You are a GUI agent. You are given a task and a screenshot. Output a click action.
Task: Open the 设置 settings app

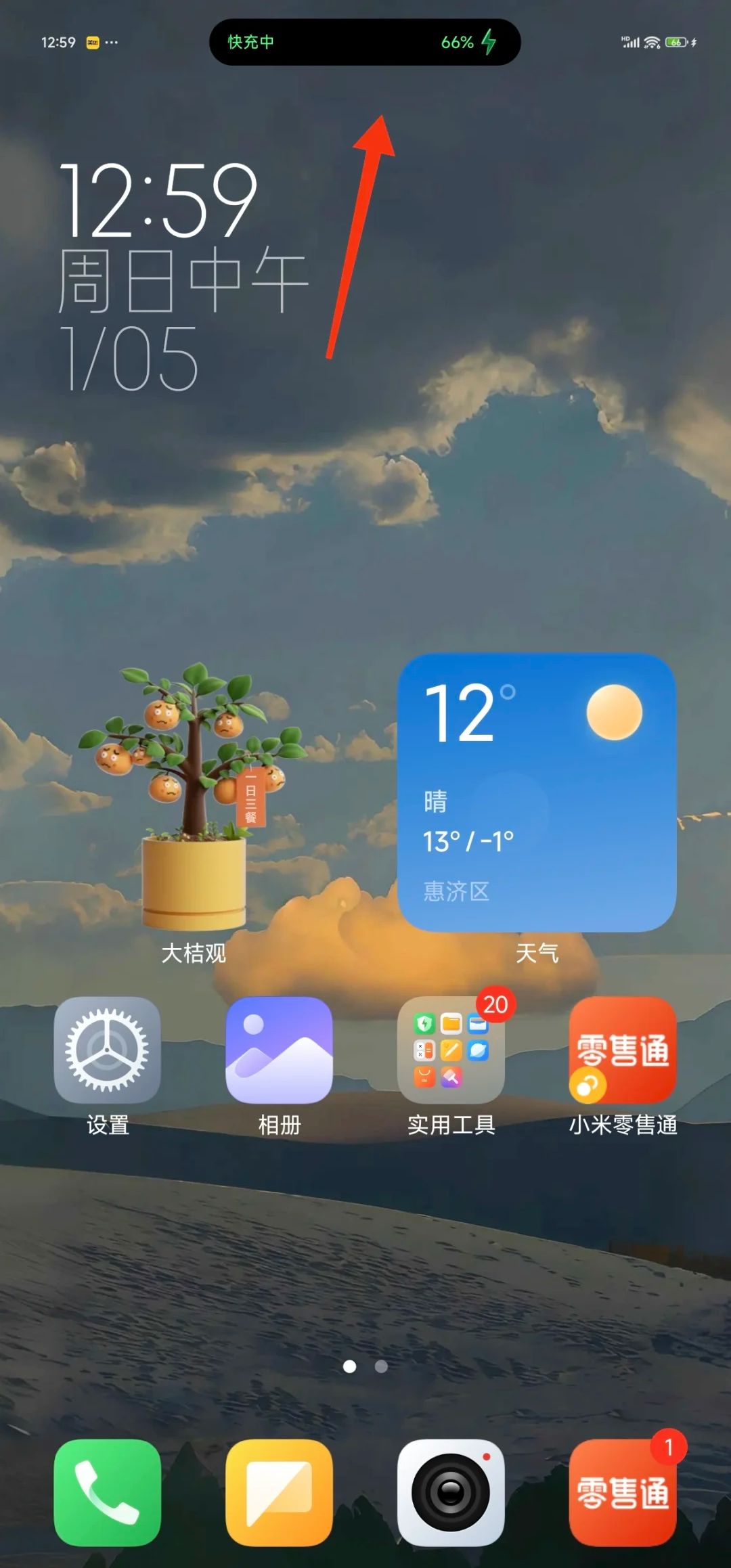coord(107,1050)
